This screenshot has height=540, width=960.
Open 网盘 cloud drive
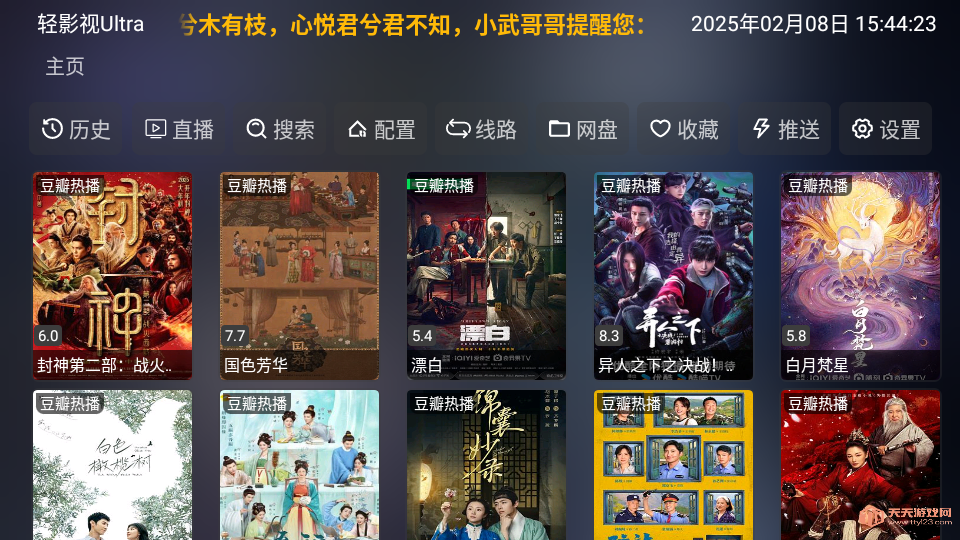pos(583,129)
